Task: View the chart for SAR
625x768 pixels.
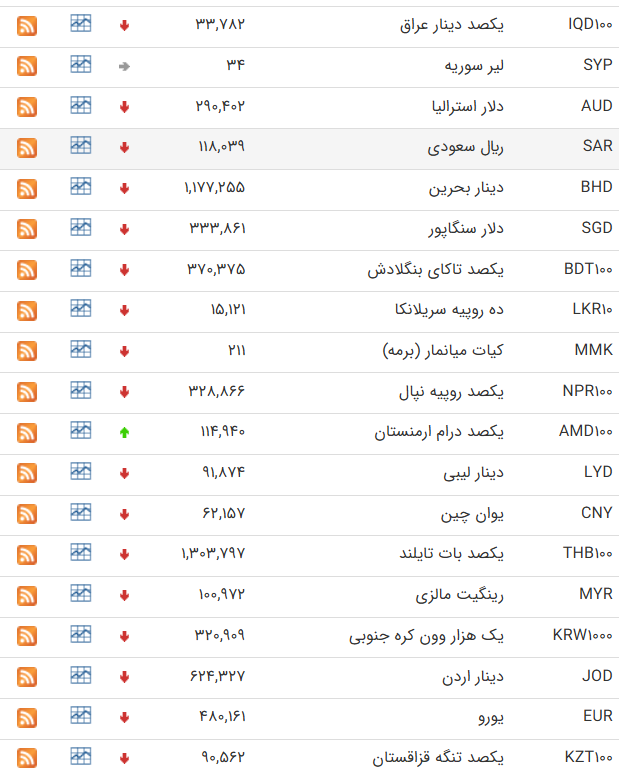Action: [x=81, y=145]
